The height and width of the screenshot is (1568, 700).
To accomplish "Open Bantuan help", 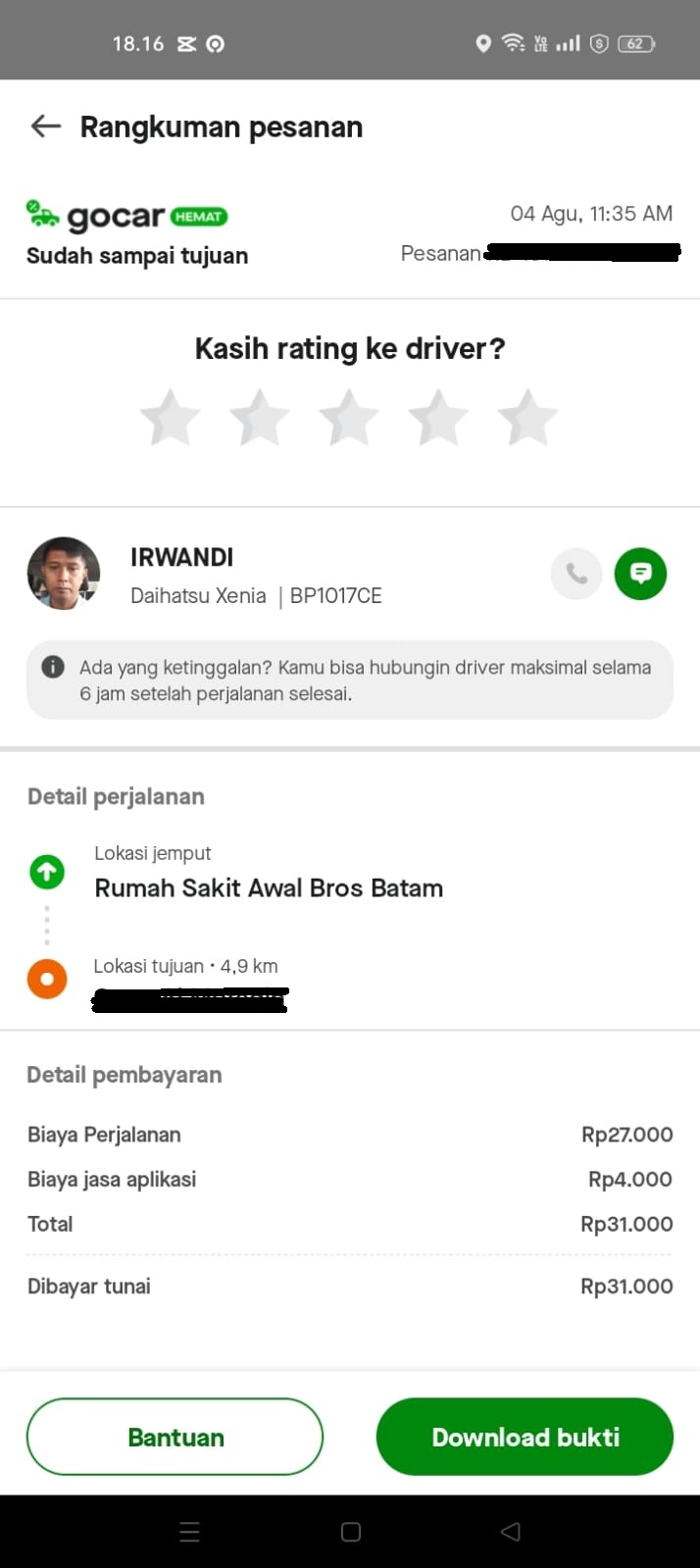I will point(175,1437).
